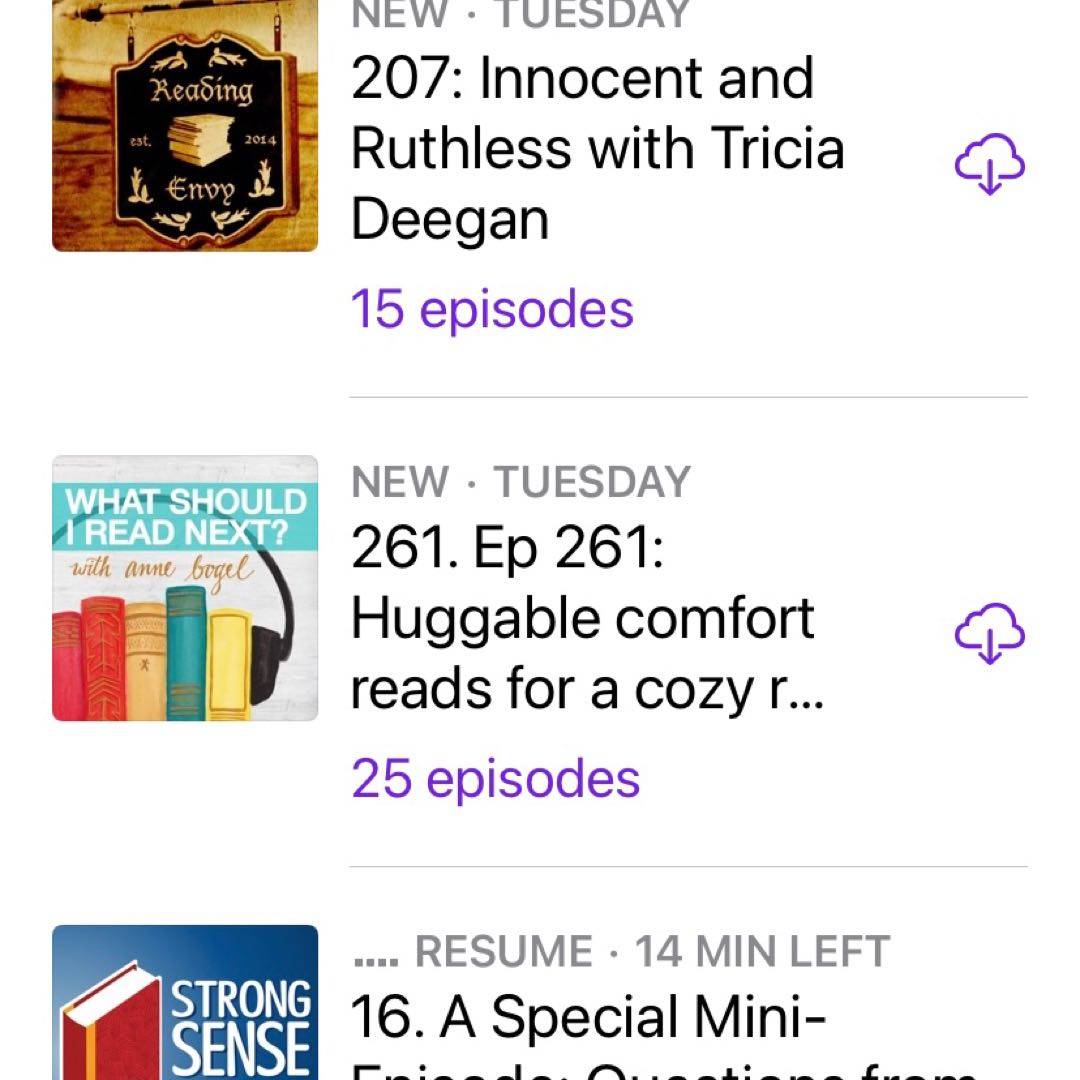
Task: Open the 15 episodes link
Action: click(x=492, y=309)
